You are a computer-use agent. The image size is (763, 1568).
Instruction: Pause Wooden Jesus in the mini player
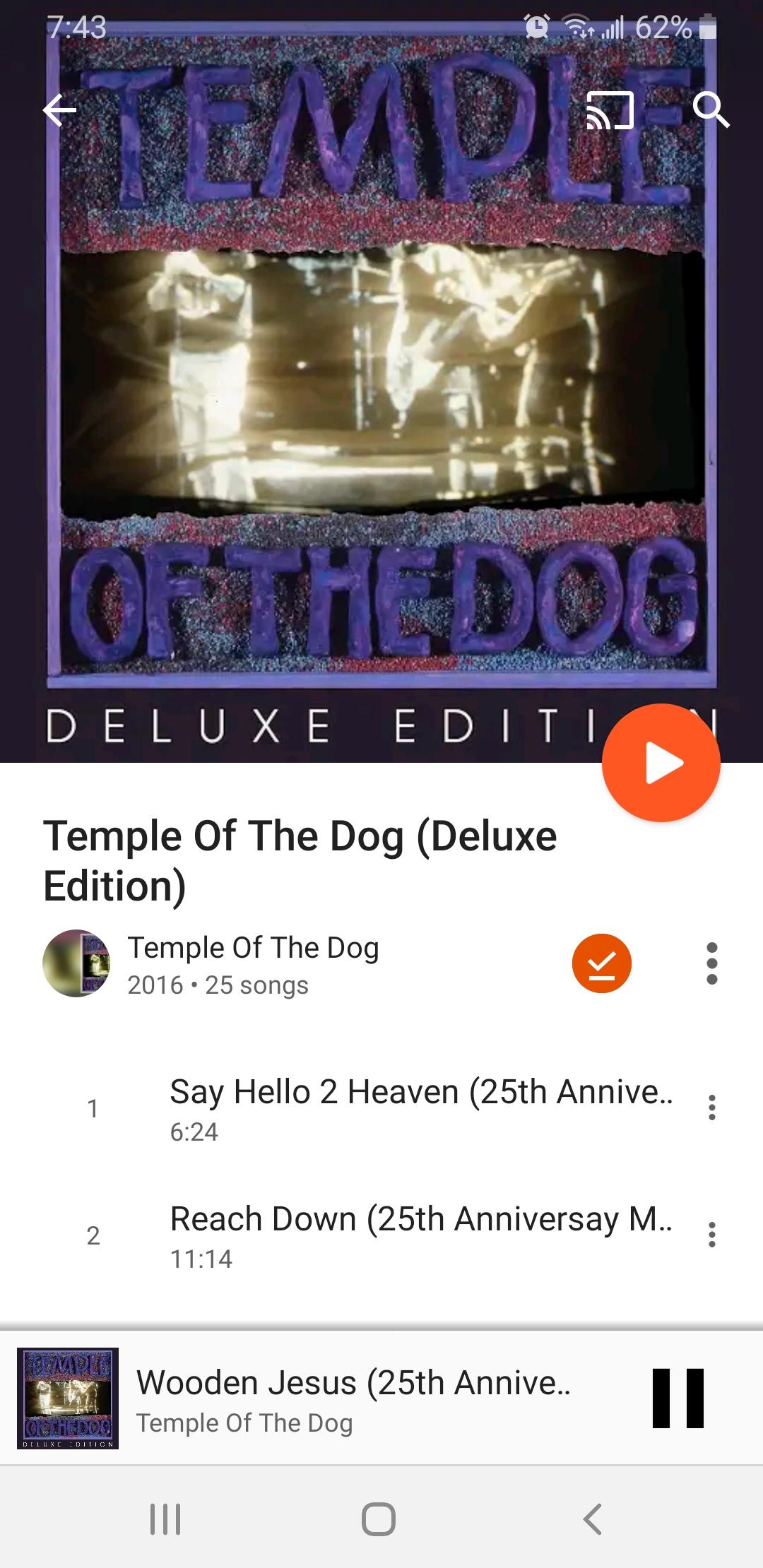click(678, 1398)
